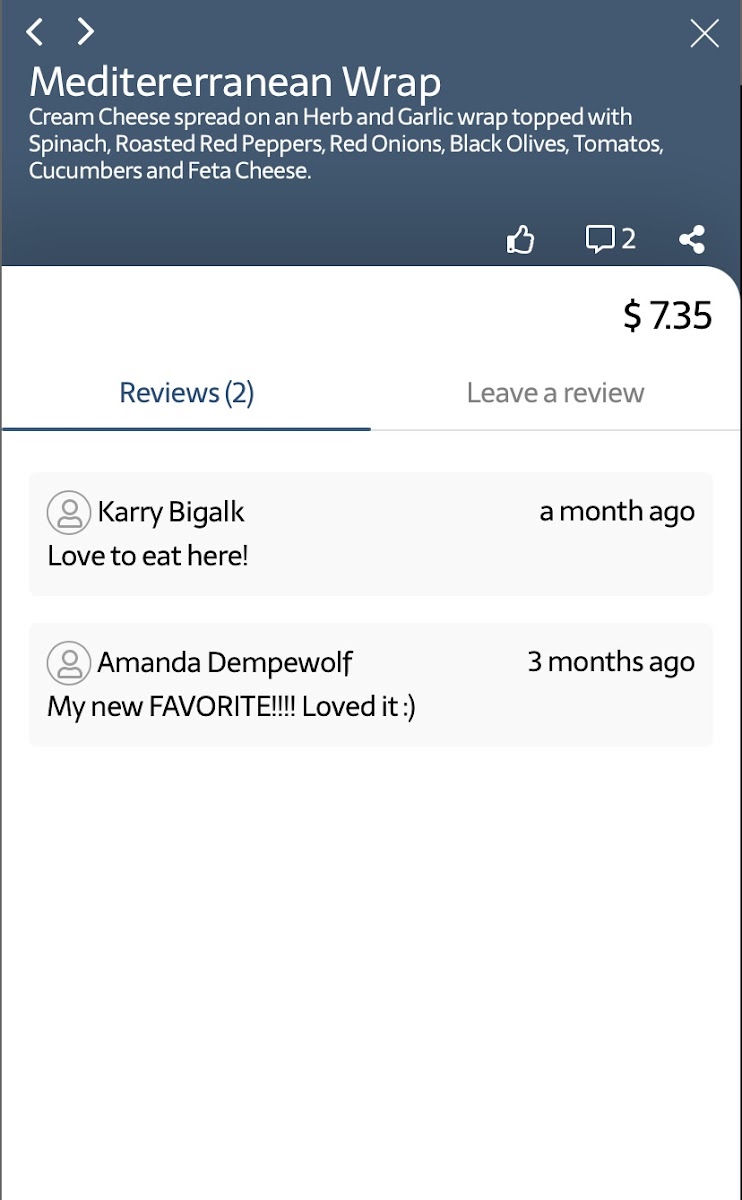Go to the previous menu item

pos(35,32)
